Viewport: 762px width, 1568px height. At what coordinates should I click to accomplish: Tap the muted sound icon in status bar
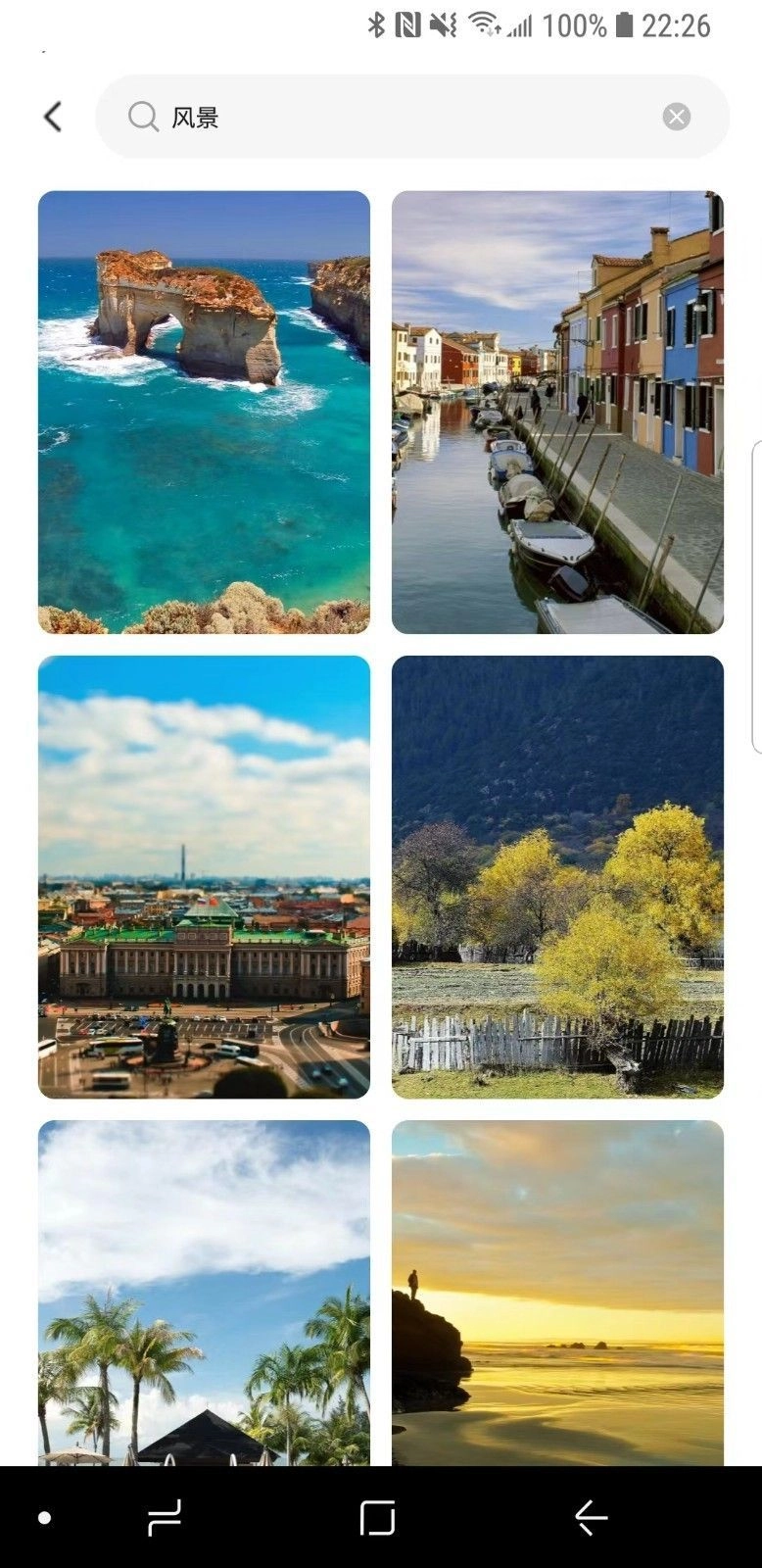click(443, 24)
